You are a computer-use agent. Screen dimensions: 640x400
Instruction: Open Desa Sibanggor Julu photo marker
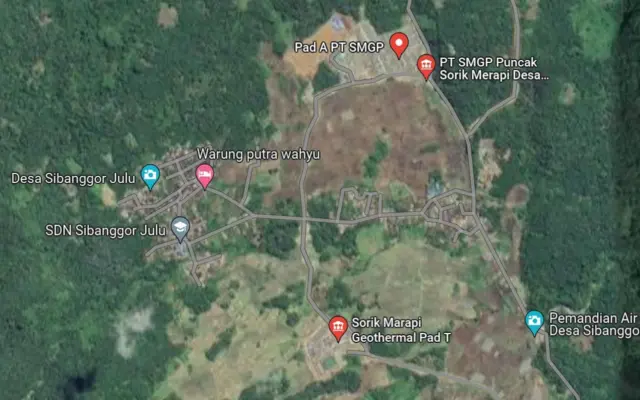coord(150,176)
